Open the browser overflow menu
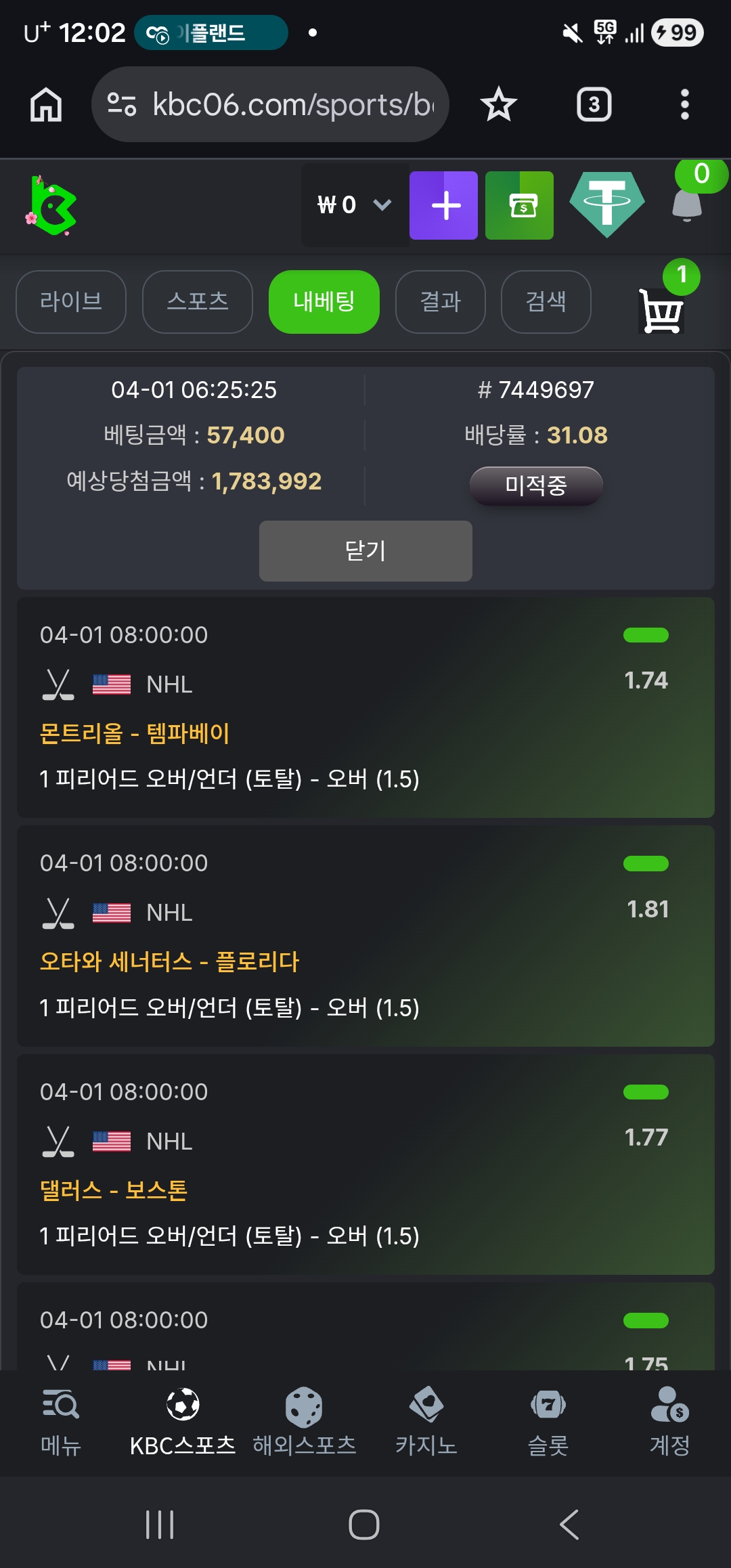The height and width of the screenshot is (1568, 731). (684, 105)
